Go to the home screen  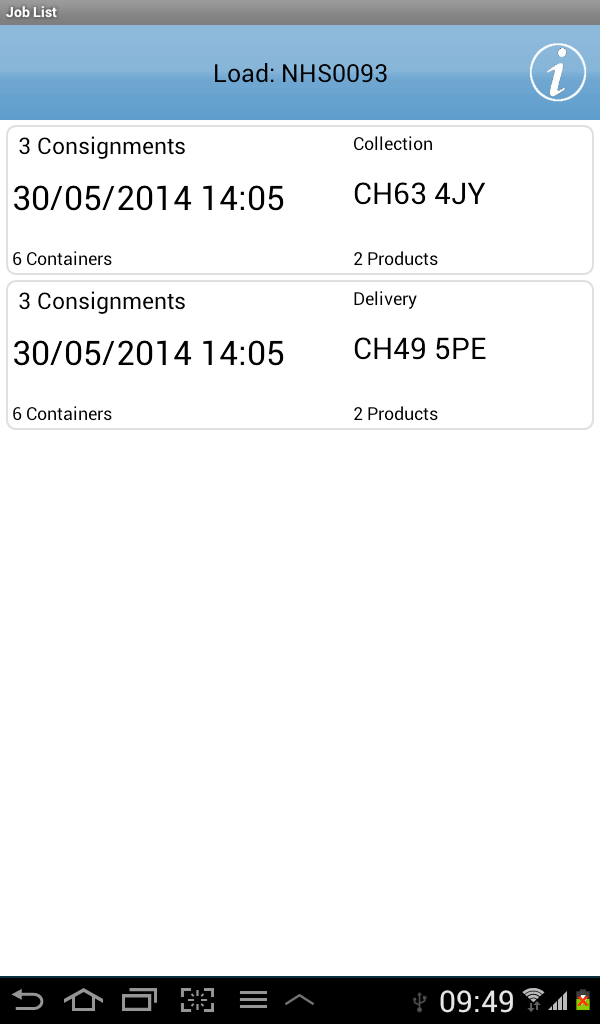84,1000
